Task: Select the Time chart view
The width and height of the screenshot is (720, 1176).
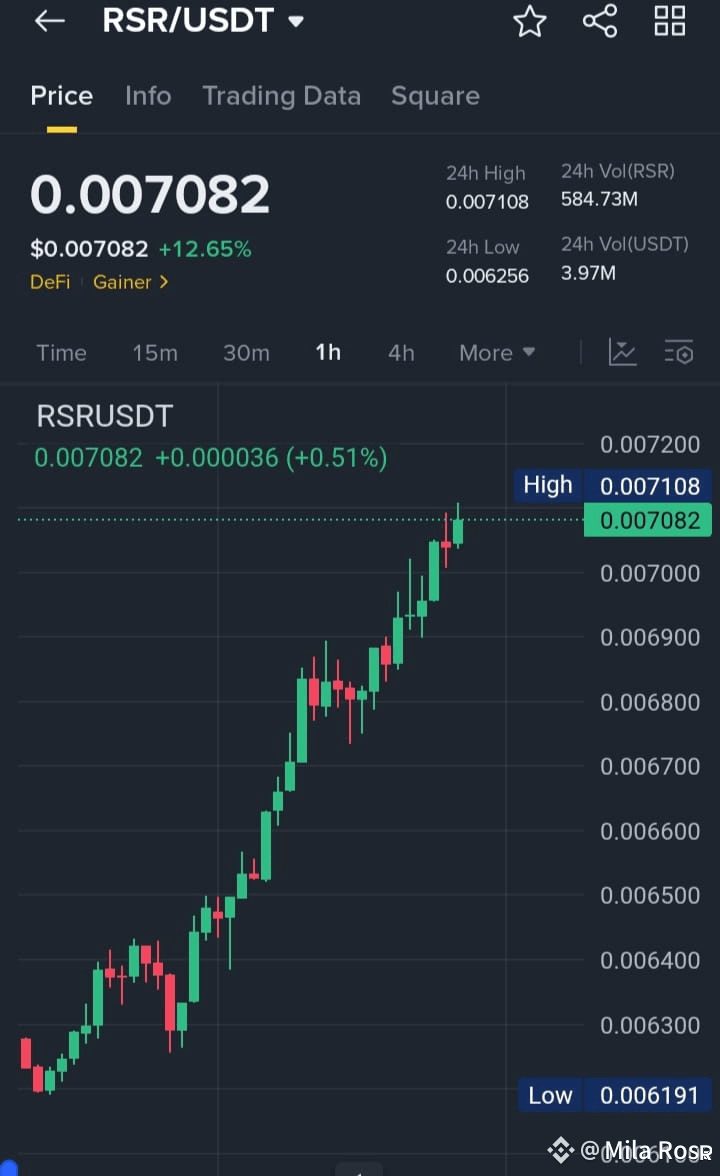Action: (61, 352)
